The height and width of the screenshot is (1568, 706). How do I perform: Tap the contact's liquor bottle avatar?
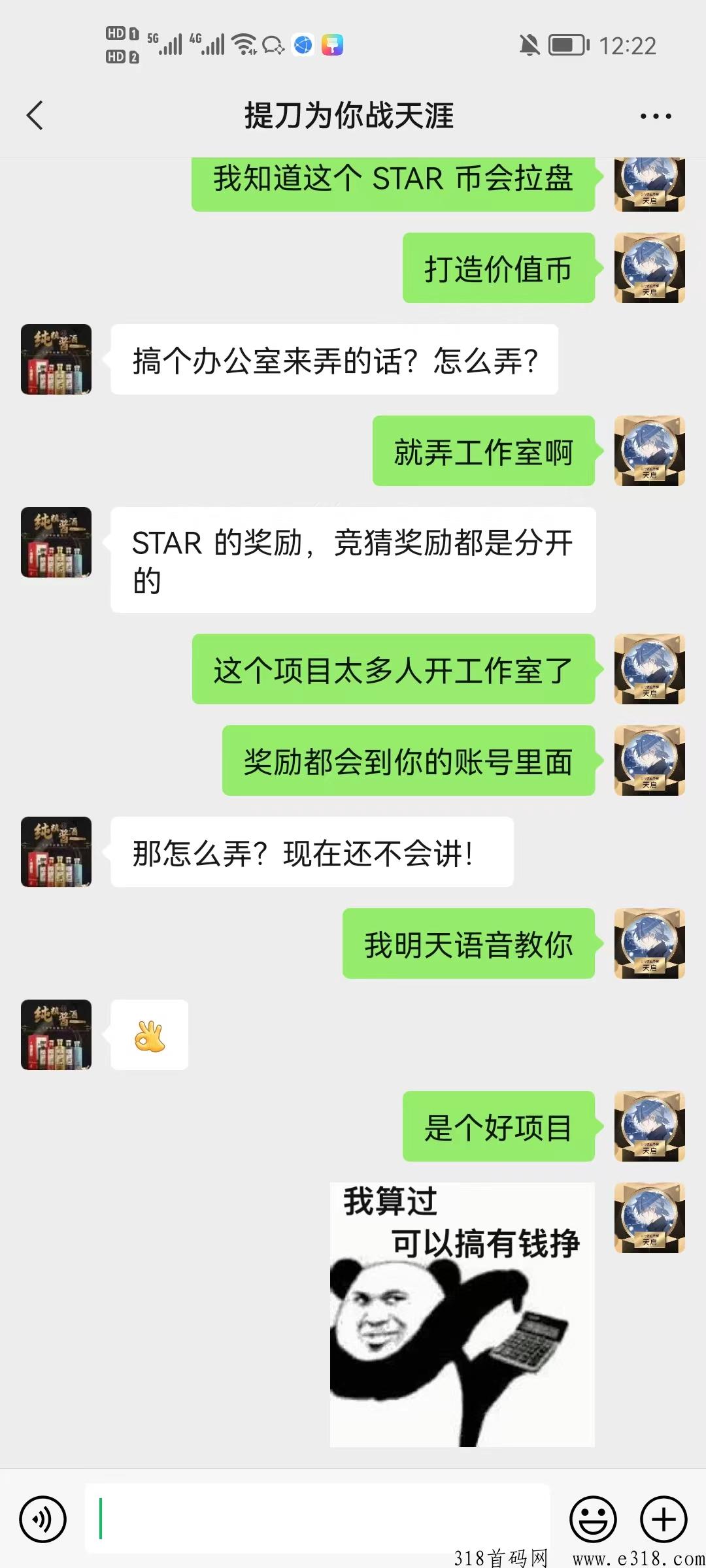tap(55, 358)
